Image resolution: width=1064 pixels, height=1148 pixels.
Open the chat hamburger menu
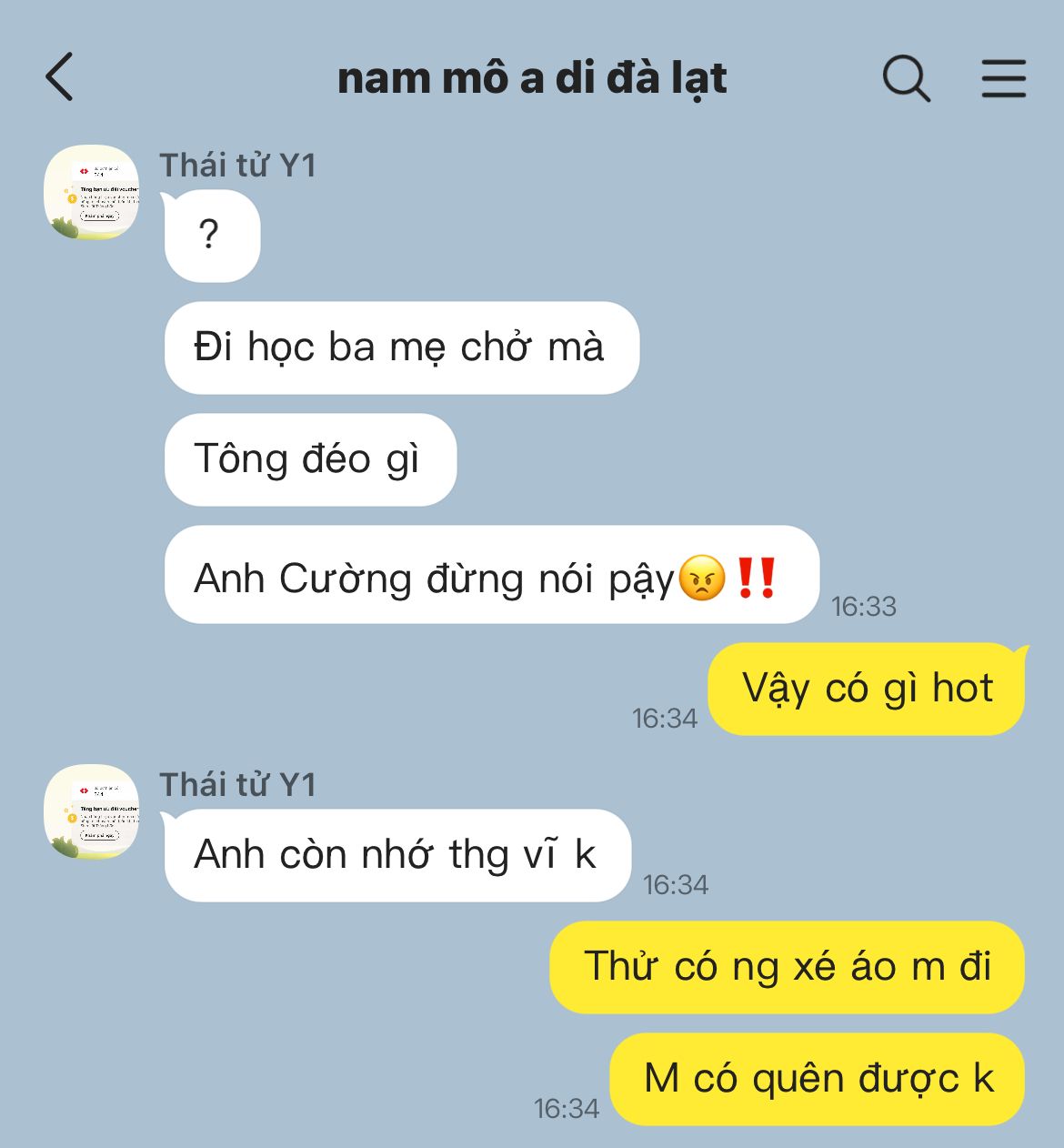click(1003, 78)
